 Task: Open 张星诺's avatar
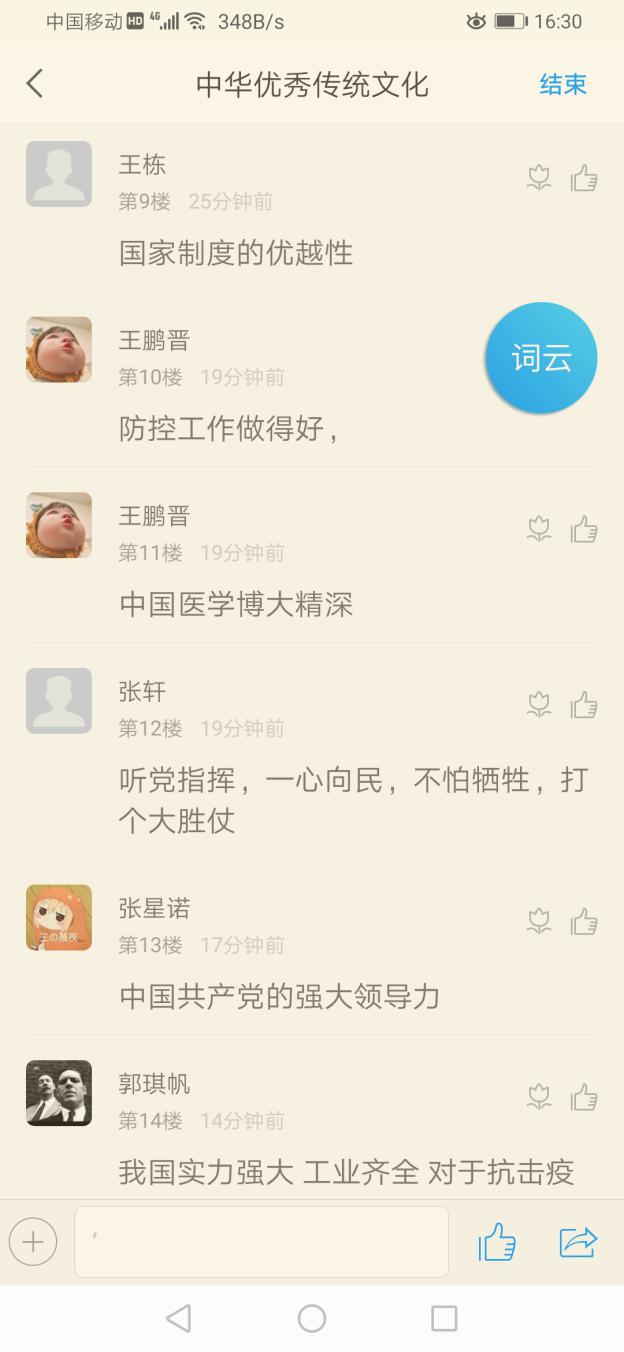point(59,917)
